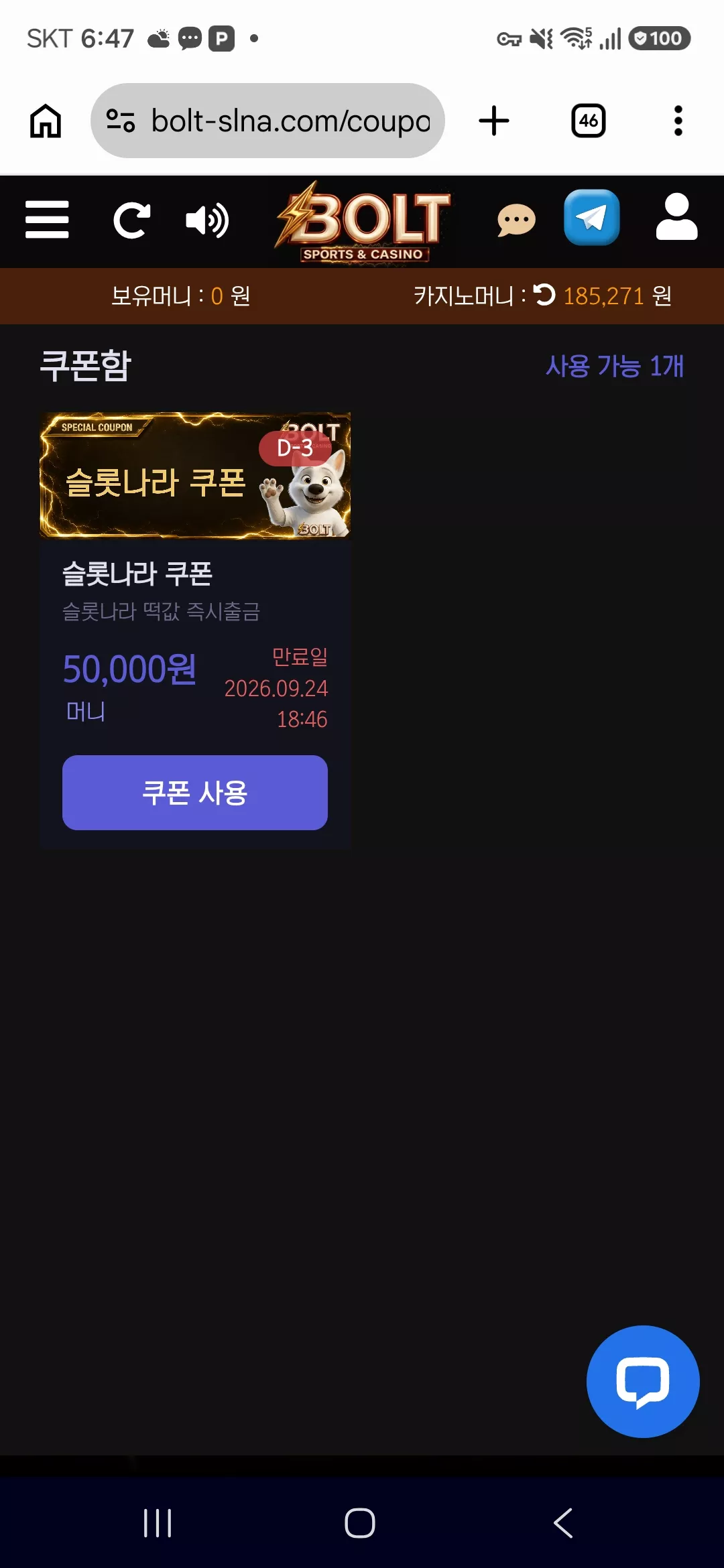Go back with the system back button

click(563, 1523)
